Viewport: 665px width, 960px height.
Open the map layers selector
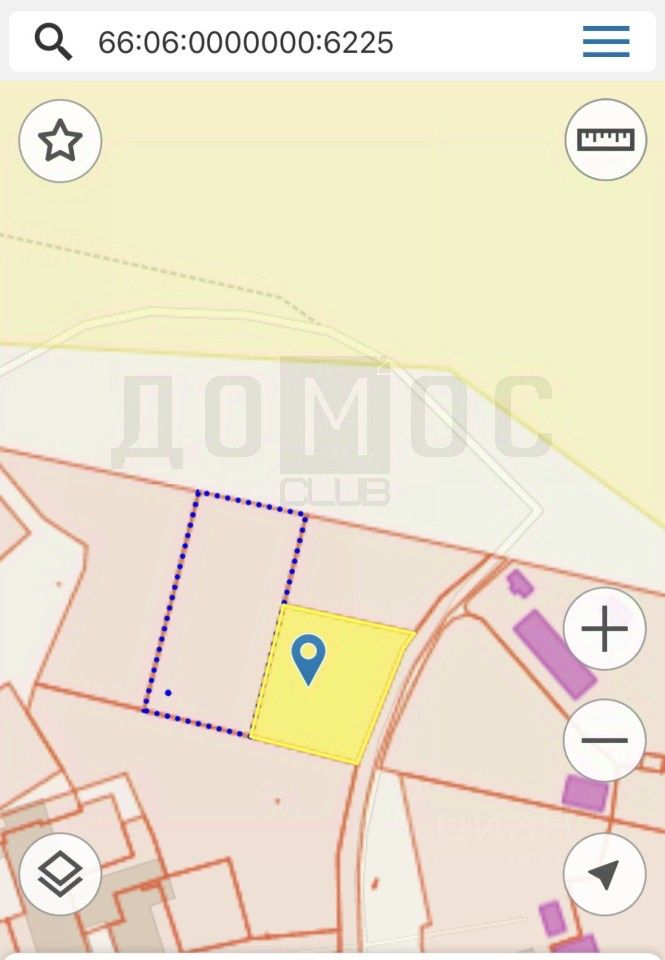[x=60, y=874]
